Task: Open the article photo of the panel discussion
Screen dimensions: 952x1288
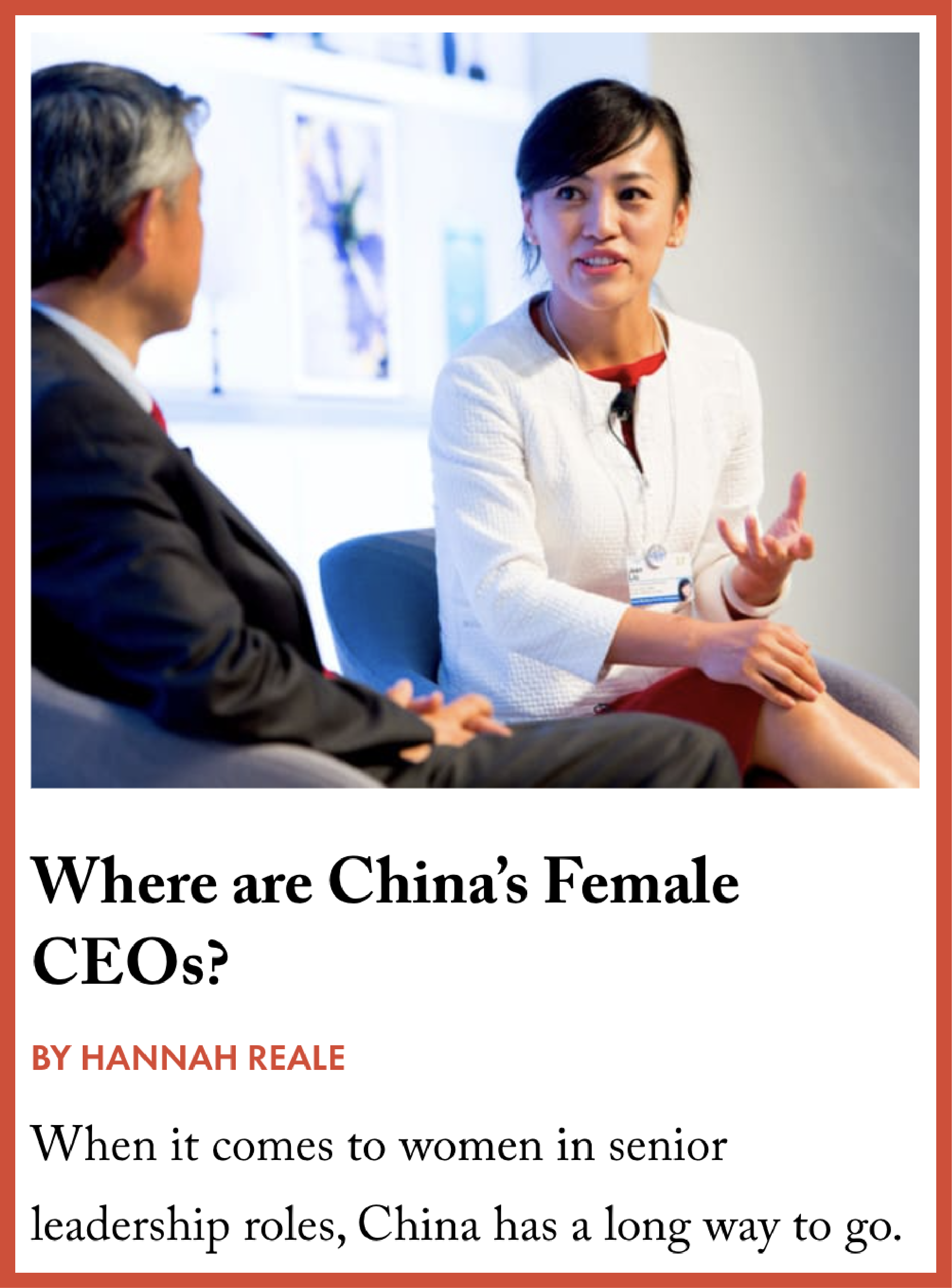Action: (x=475, y=410)
